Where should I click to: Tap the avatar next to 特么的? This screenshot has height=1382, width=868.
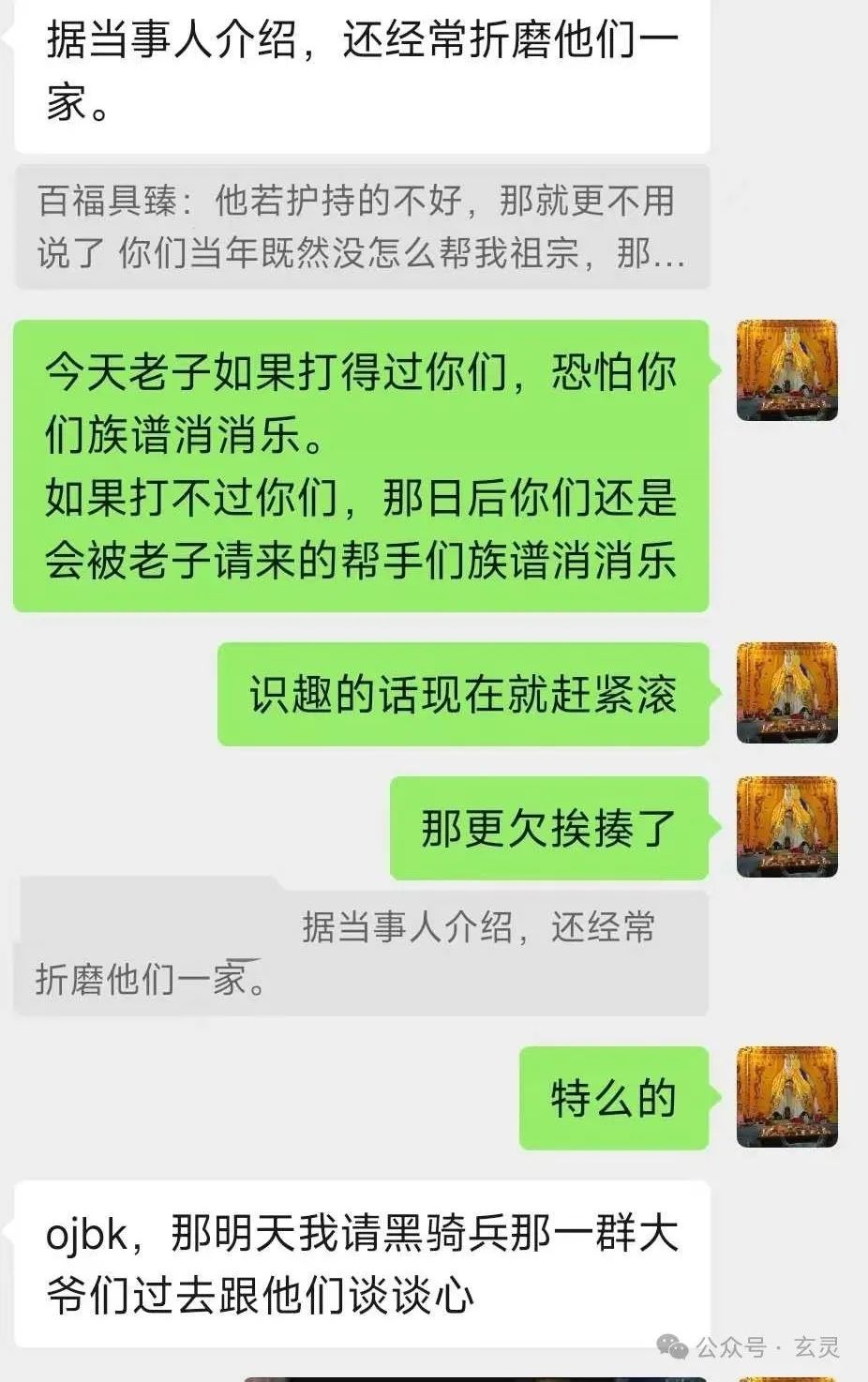[786, 1097]
